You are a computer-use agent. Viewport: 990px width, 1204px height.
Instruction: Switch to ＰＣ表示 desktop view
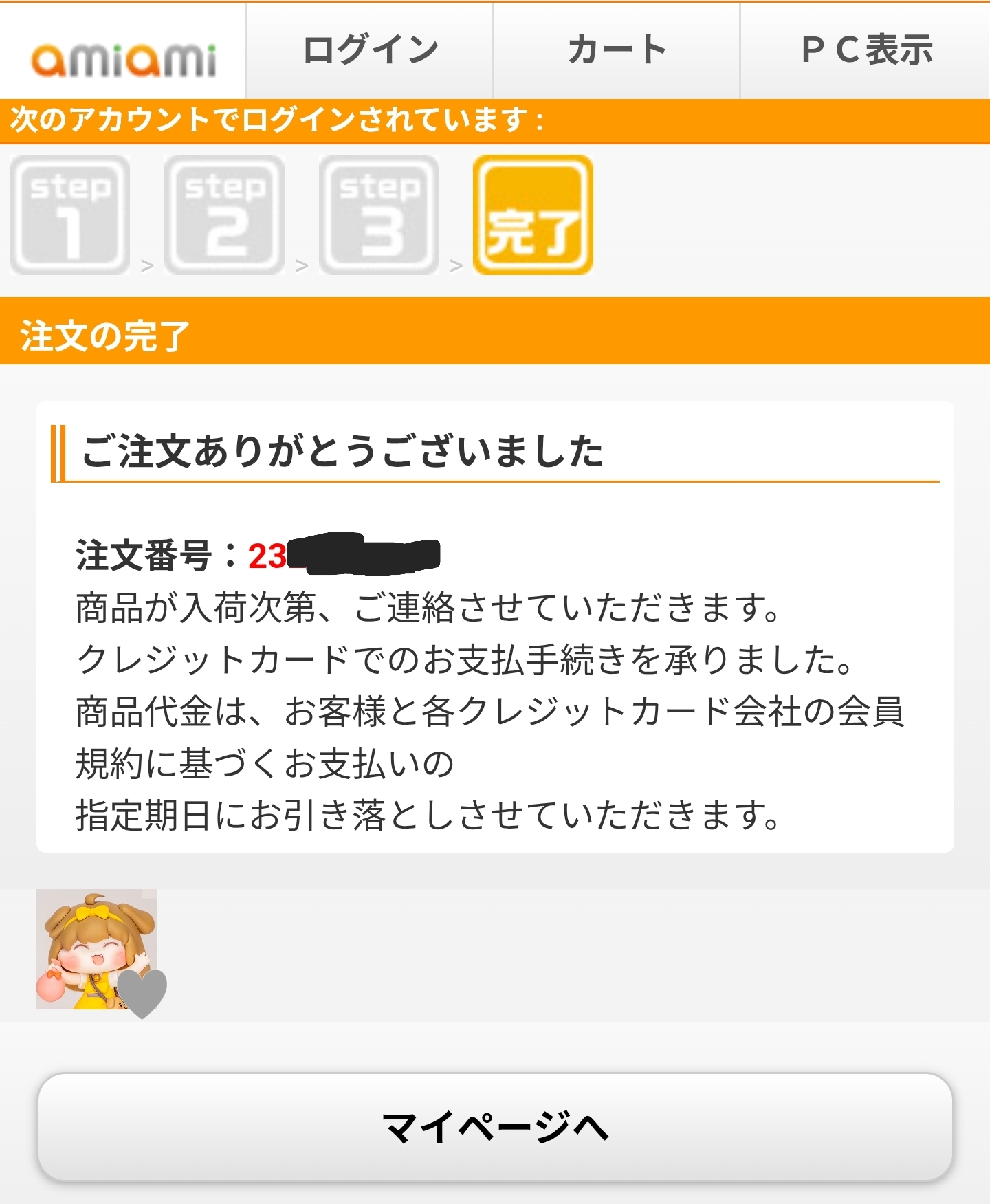coord(866,51)
